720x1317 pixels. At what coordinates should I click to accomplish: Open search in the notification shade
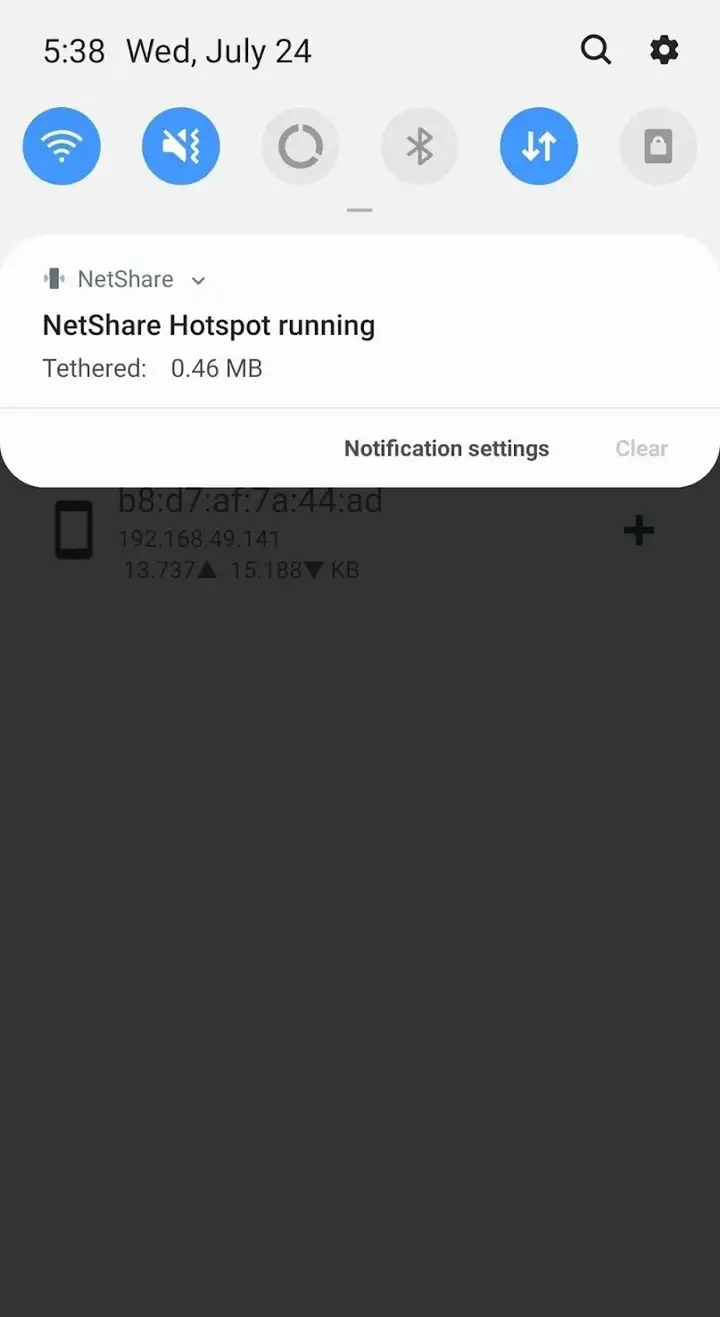596,50
